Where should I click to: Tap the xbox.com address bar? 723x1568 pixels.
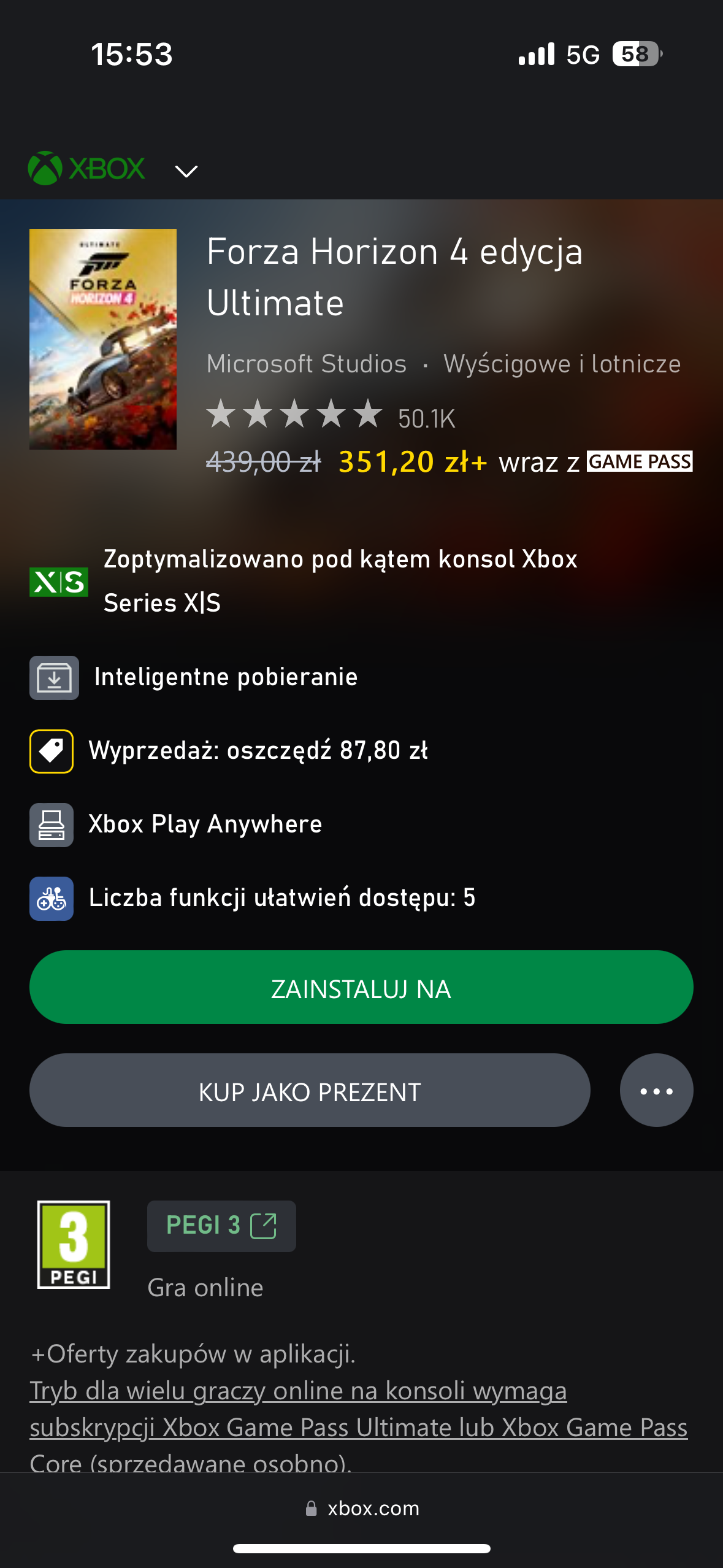point(362,1508)
